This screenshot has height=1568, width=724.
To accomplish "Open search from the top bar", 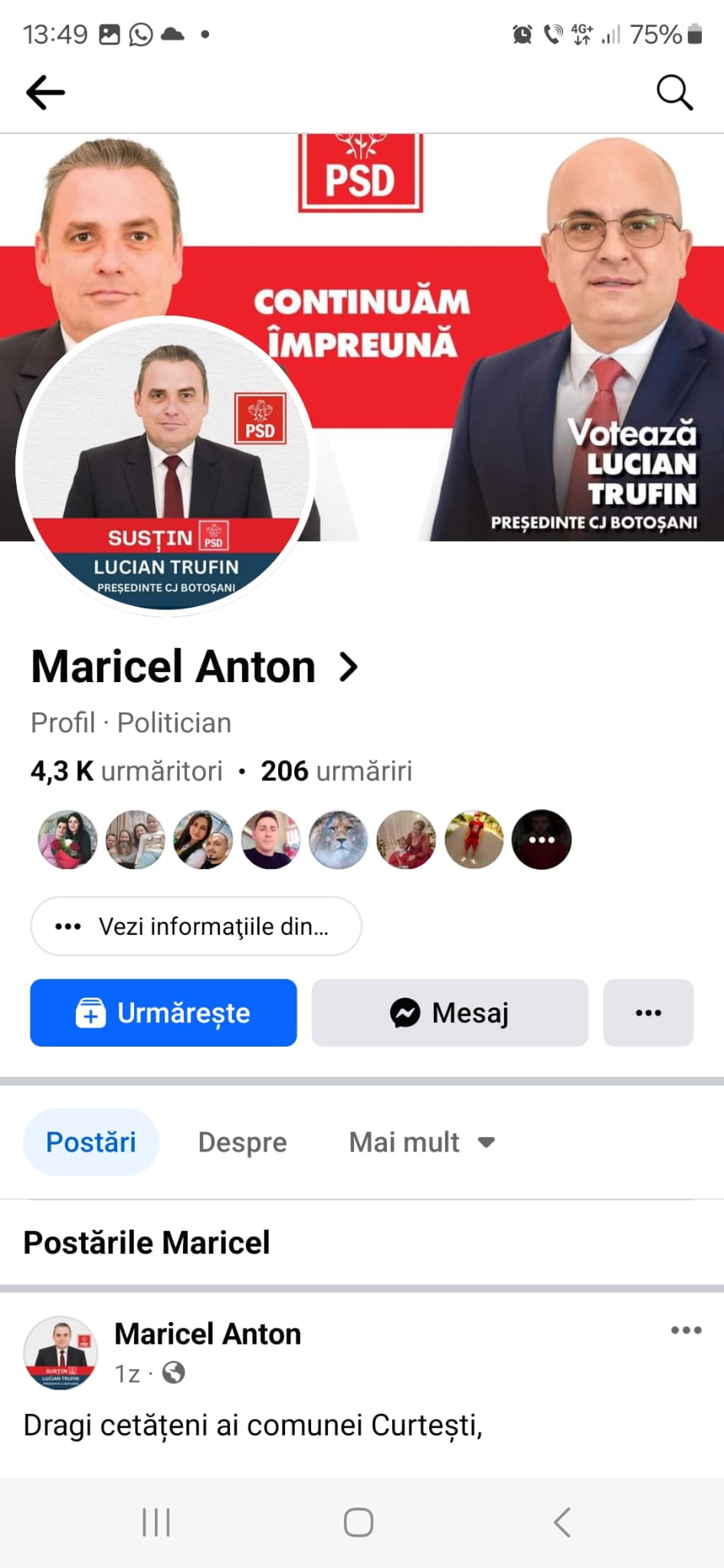I will pyautogui.click(x=674, y=93).
